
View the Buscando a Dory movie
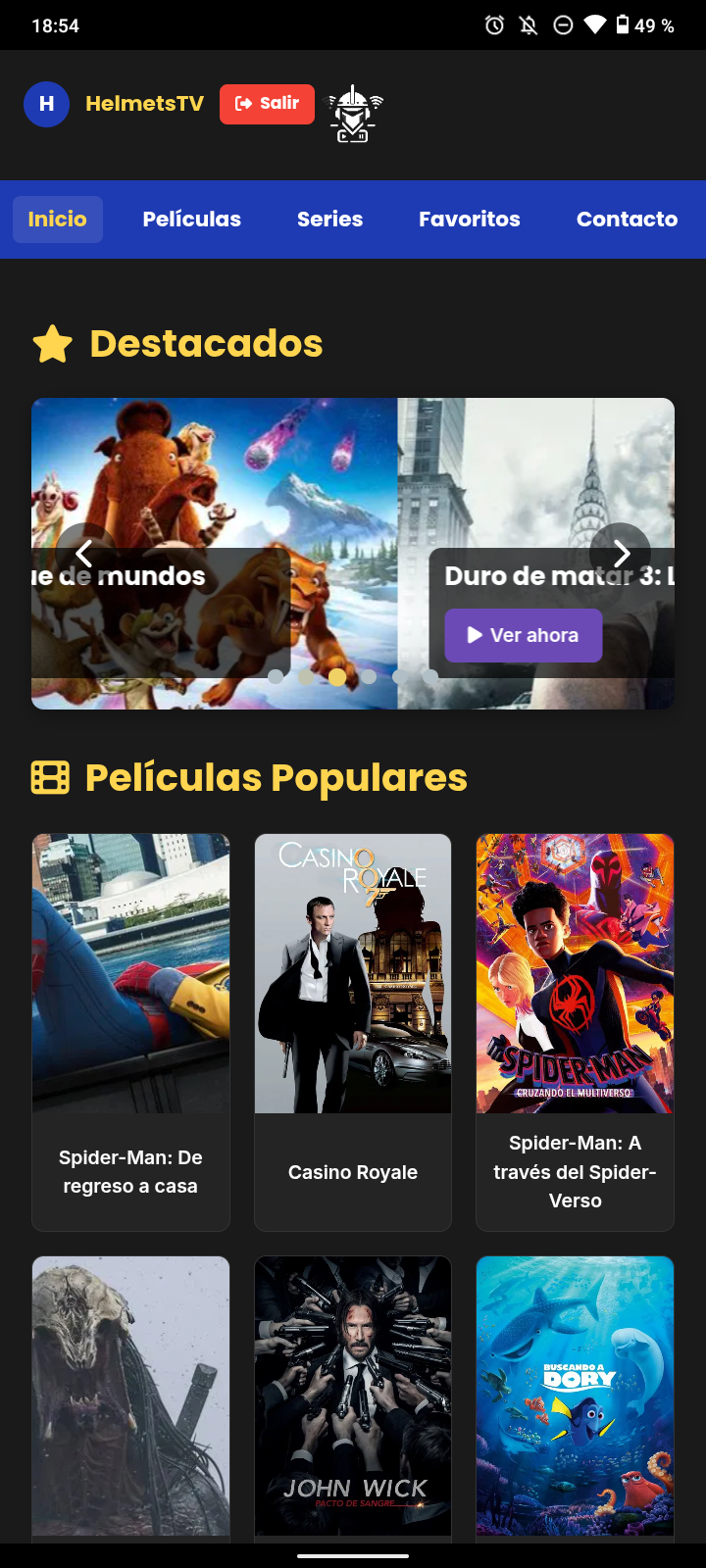(x=575, y=1396)
